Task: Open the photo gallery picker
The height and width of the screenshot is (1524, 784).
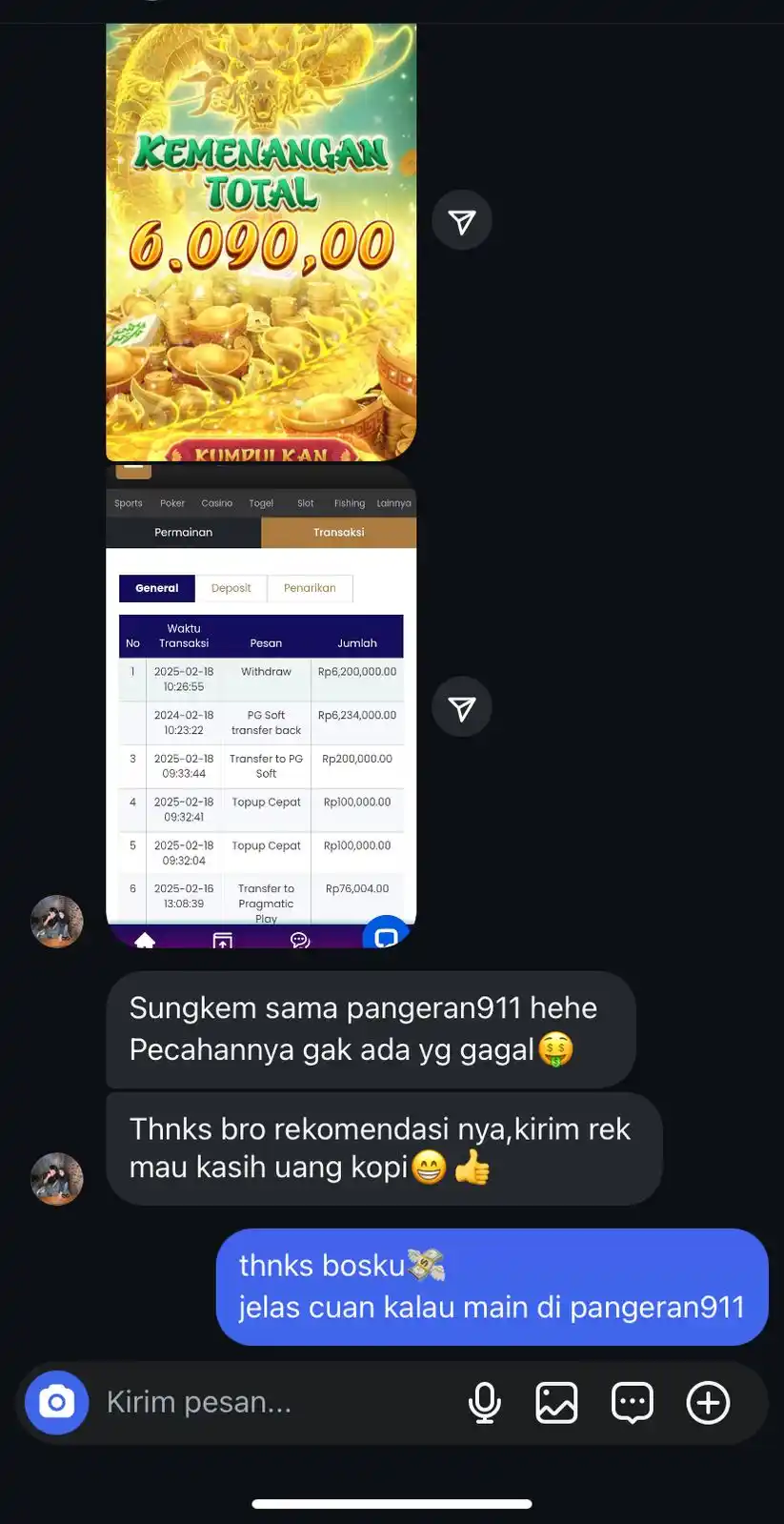Action: (556, 1402)
